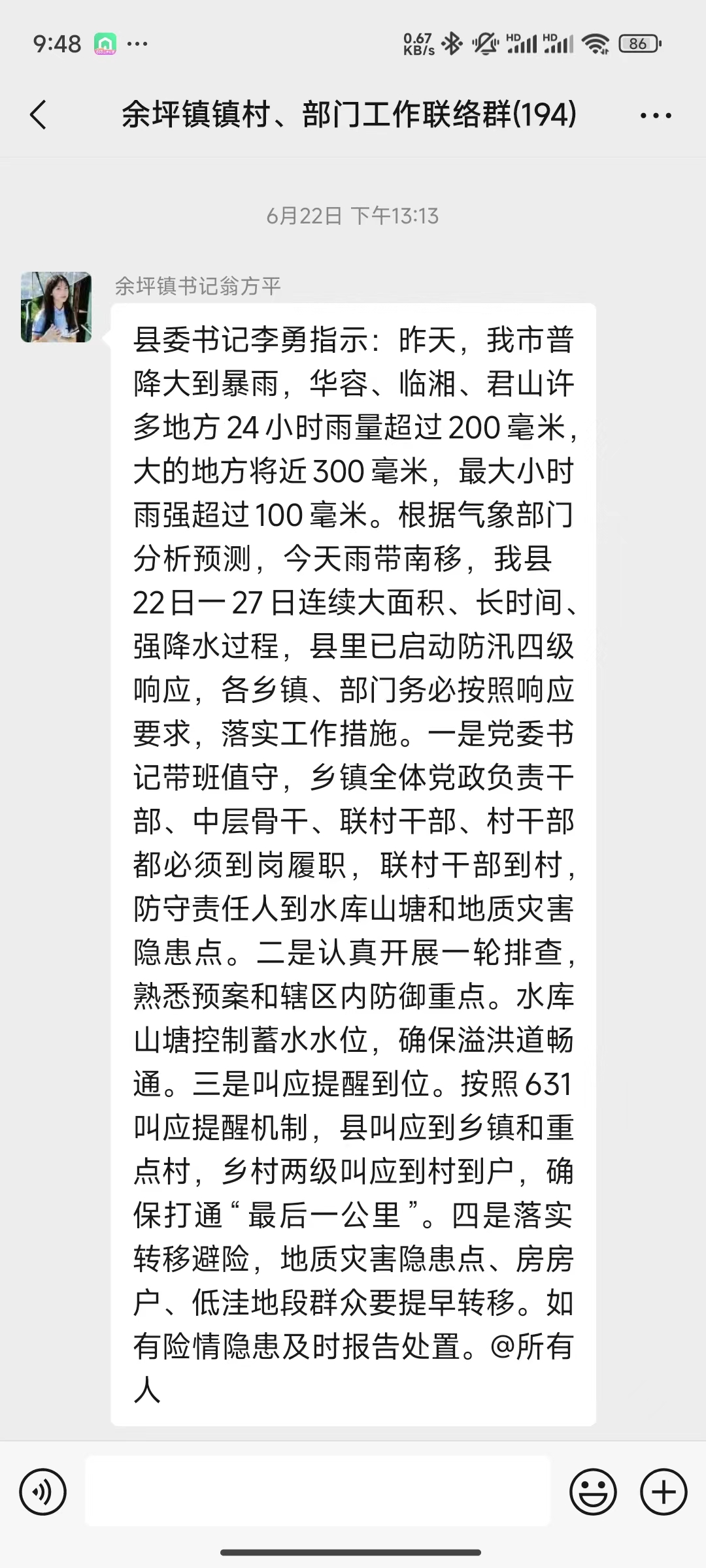Focus the message text field
Screen dimensions: 706x1568
tap(318, 1492)
